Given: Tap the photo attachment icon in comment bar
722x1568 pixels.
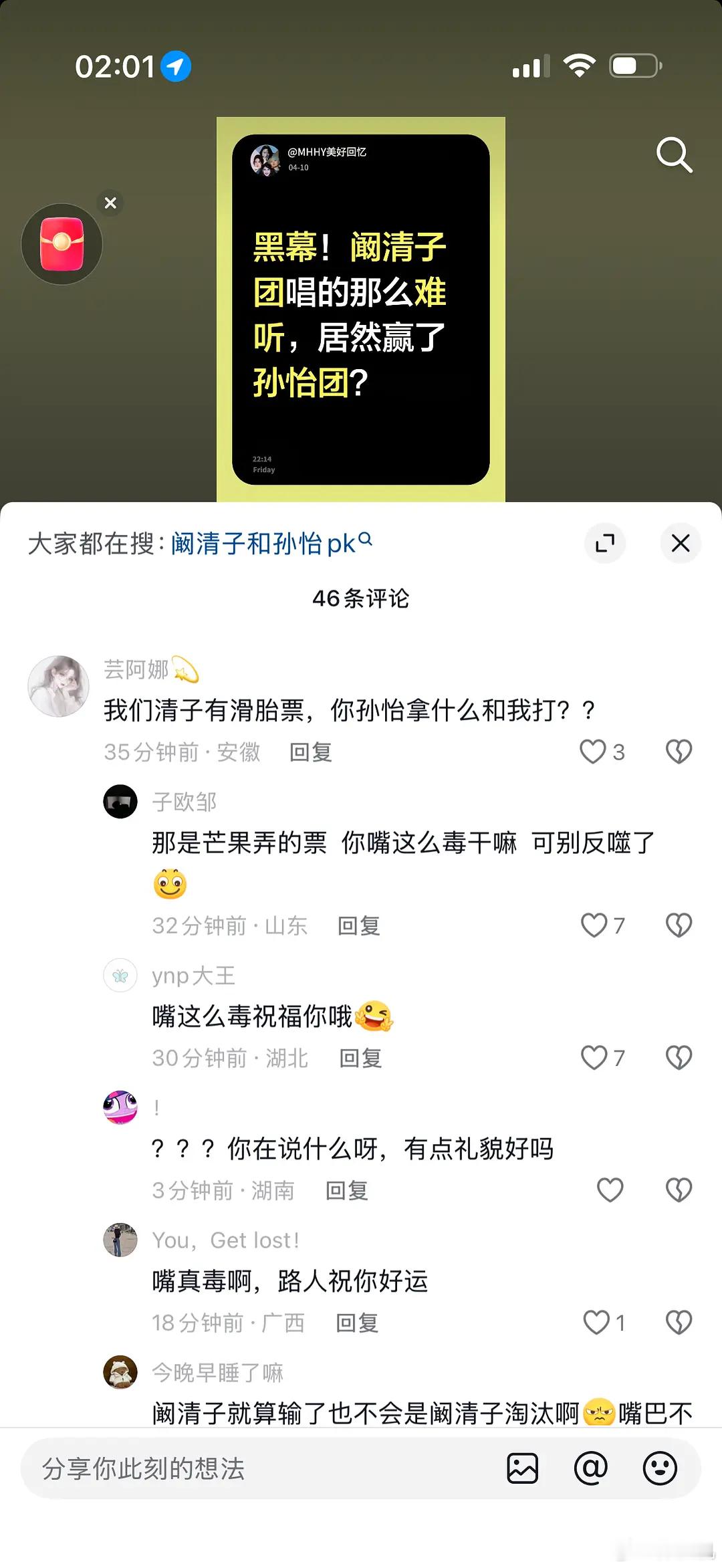Looking at the screenshot, I should click(523, 1469).
